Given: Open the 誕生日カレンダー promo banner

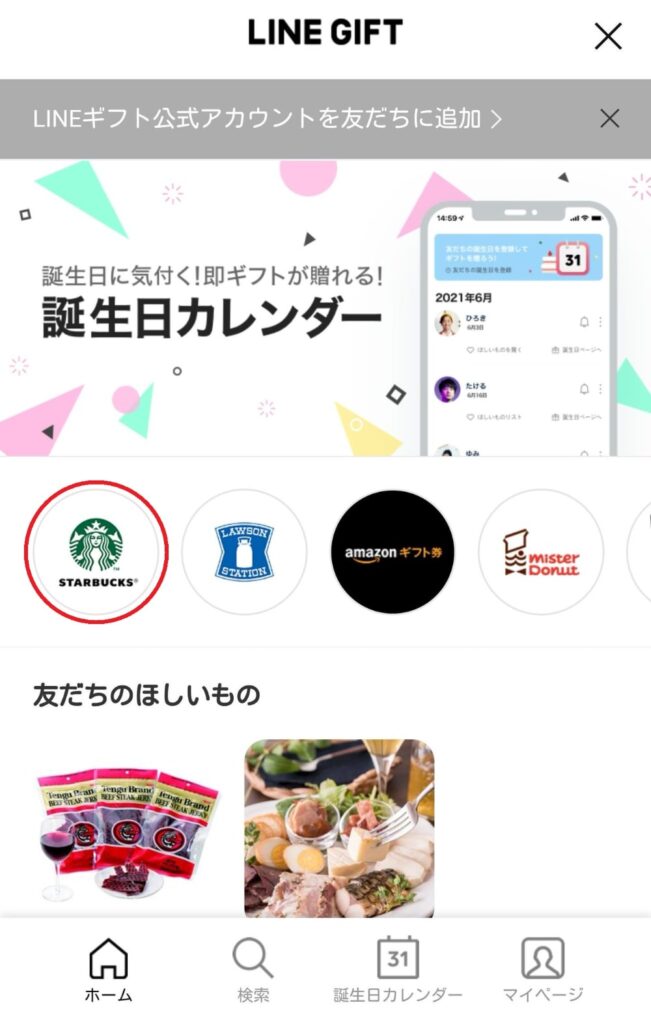Looking at the screenshot, I should click(x=325, y=308).
